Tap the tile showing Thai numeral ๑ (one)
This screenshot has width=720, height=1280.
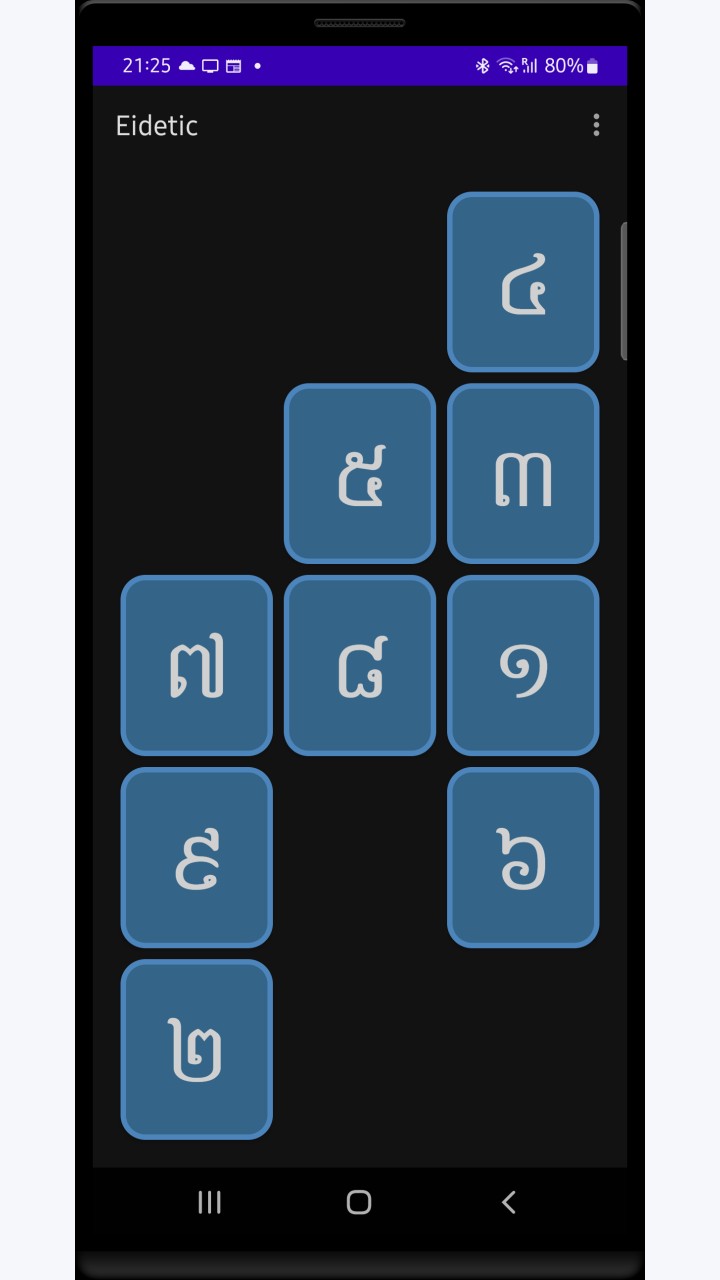(523, 665)
